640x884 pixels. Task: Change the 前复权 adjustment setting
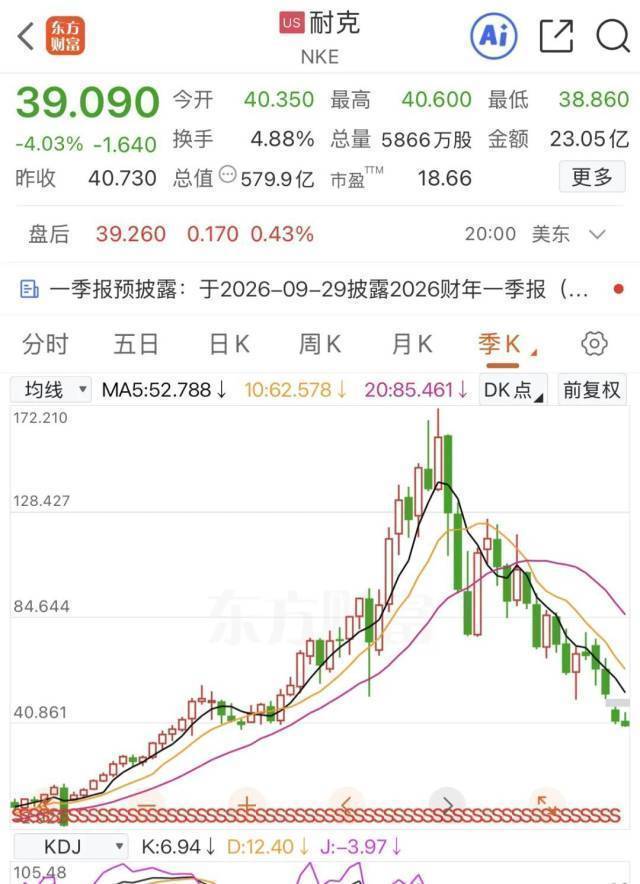pos(592,390)
